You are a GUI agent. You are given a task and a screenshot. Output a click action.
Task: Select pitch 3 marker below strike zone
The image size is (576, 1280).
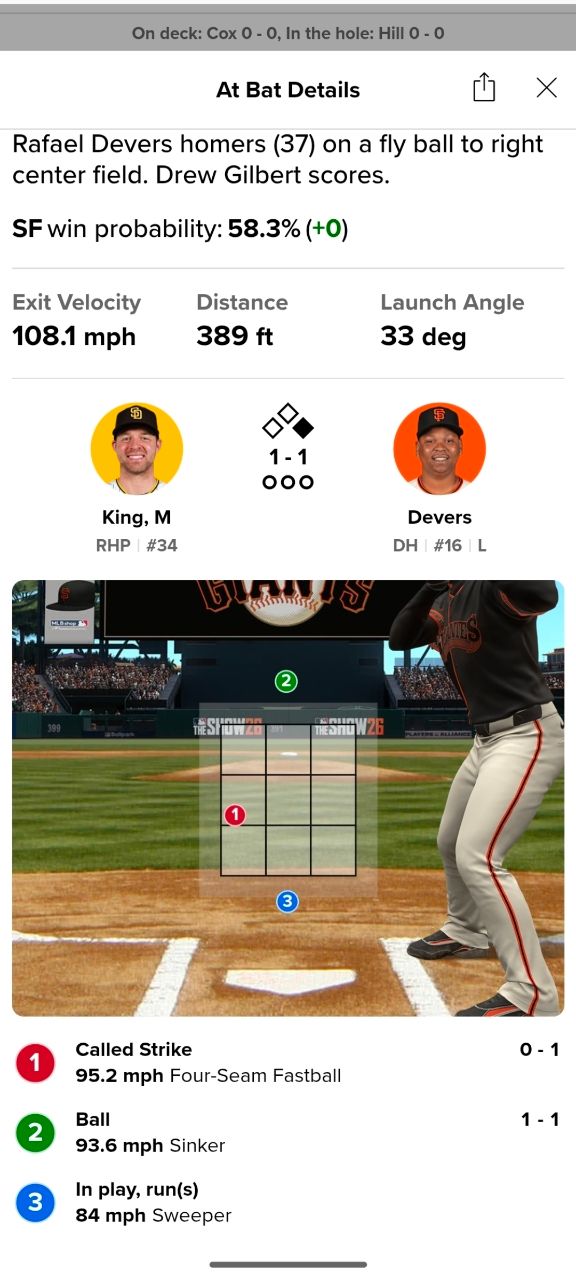(x=287, y=902)
